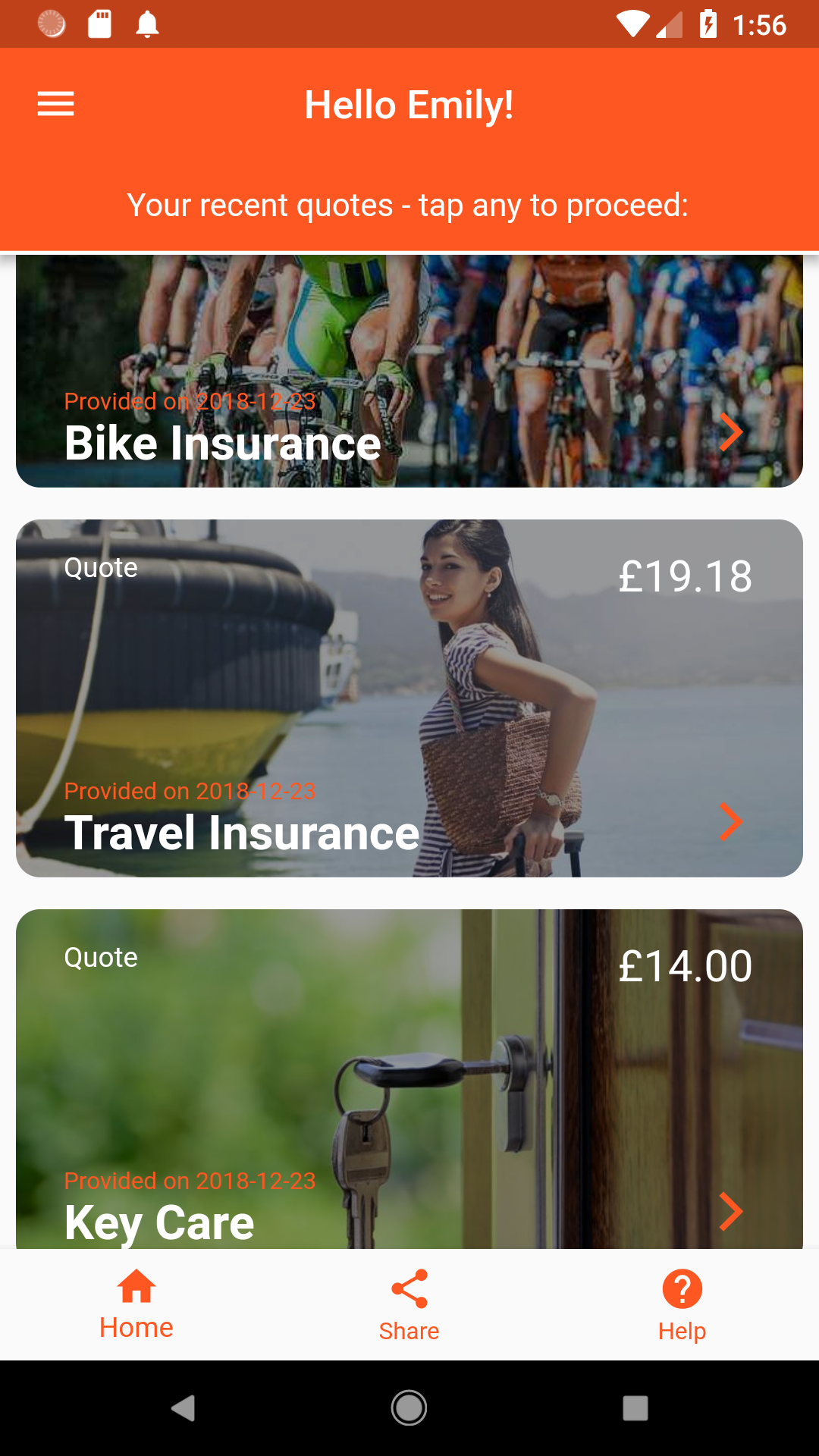Tap the Bike Insurance quote card
Screen dimensions: 819x1456
[409, 370]
